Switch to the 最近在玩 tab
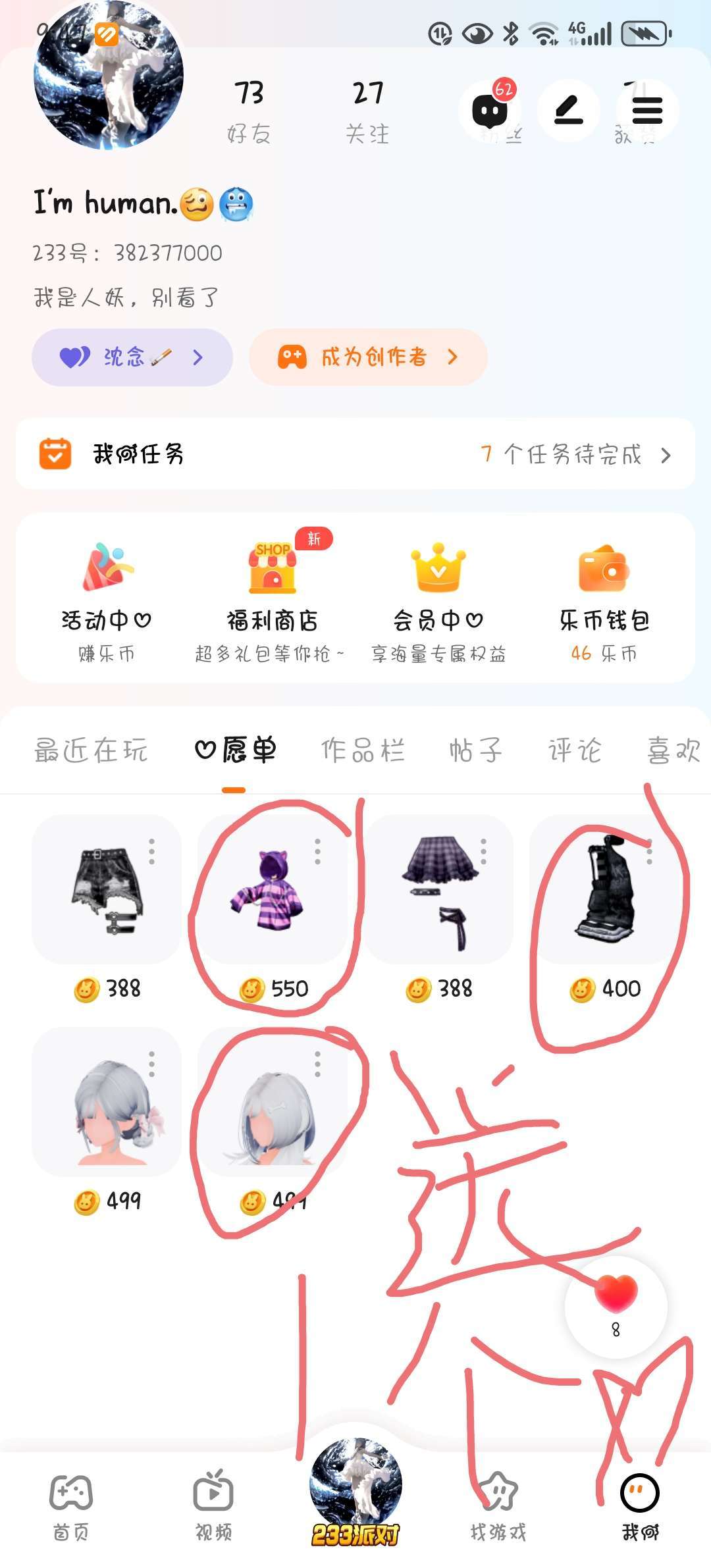The height and width of the screenshot is (1568, 711). 91,750
